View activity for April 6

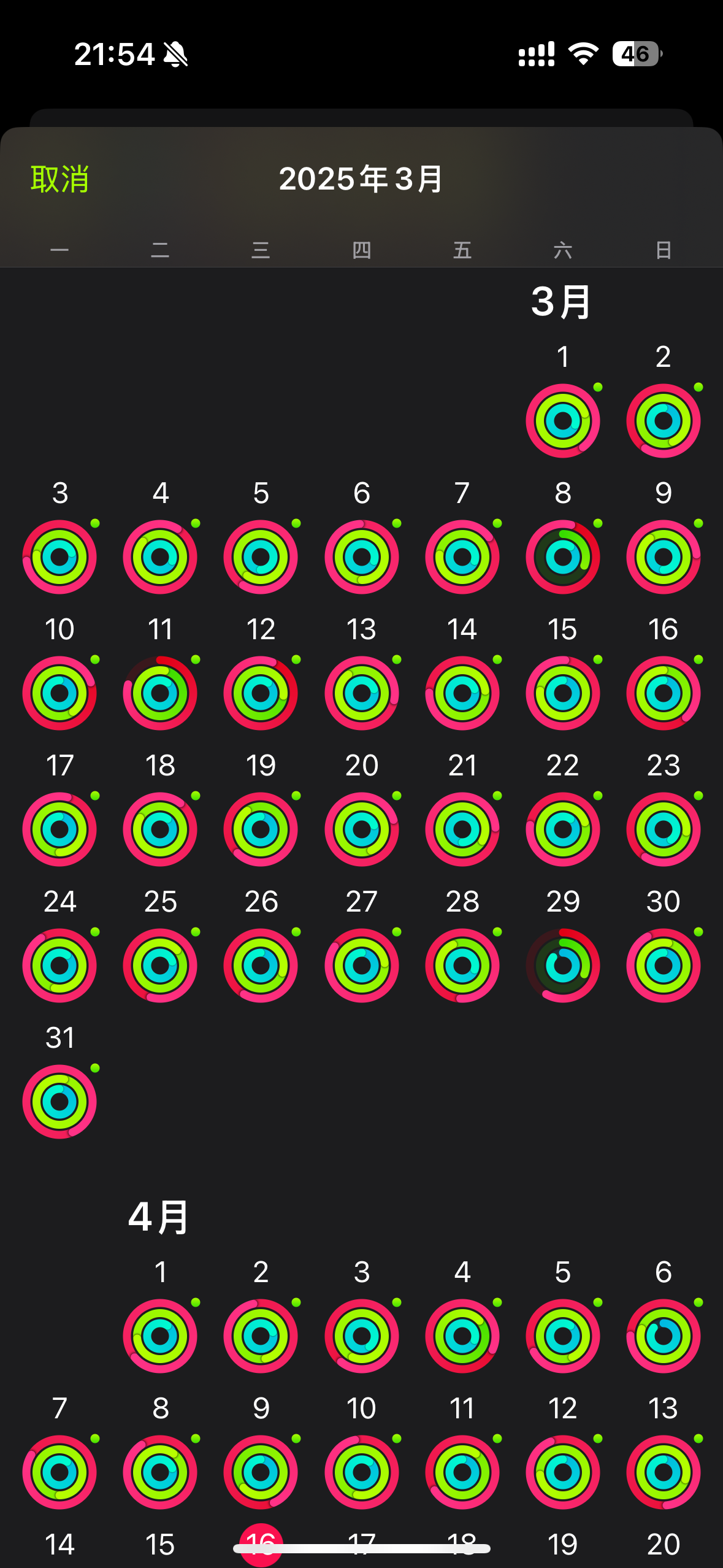[x=663, y=1335]
